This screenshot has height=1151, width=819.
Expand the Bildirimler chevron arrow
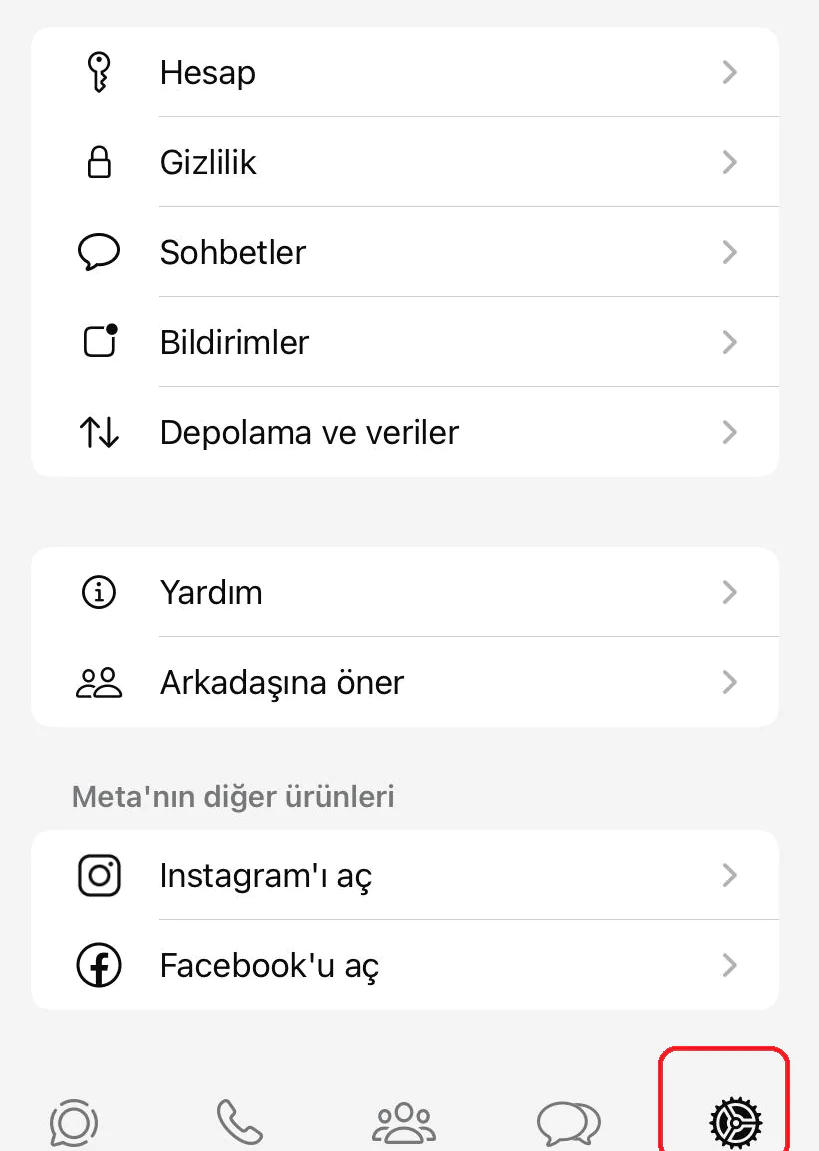point(730,342)
